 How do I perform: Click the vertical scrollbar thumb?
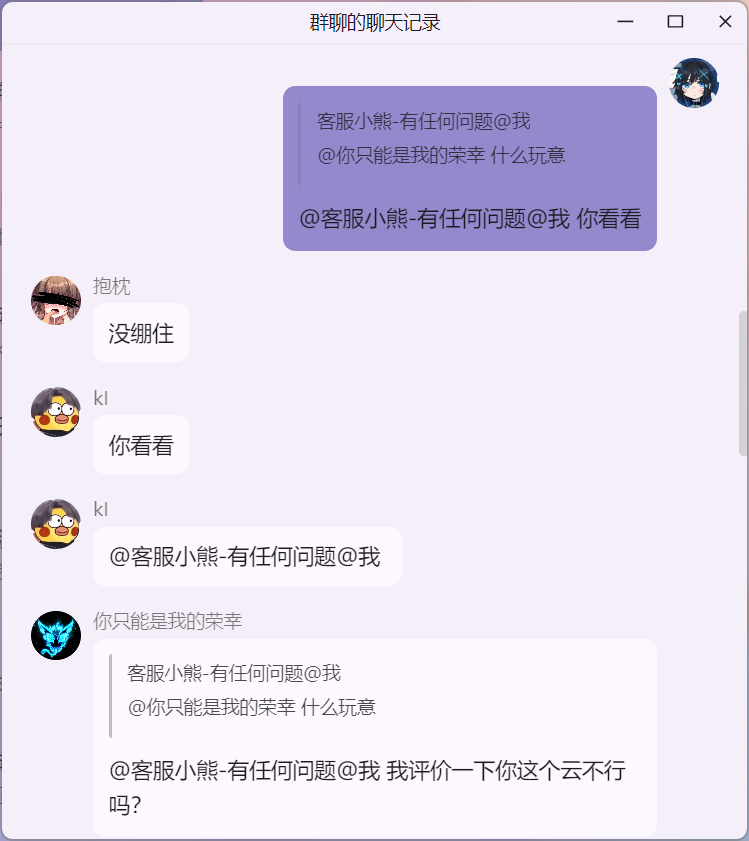(x=743, y=382)
